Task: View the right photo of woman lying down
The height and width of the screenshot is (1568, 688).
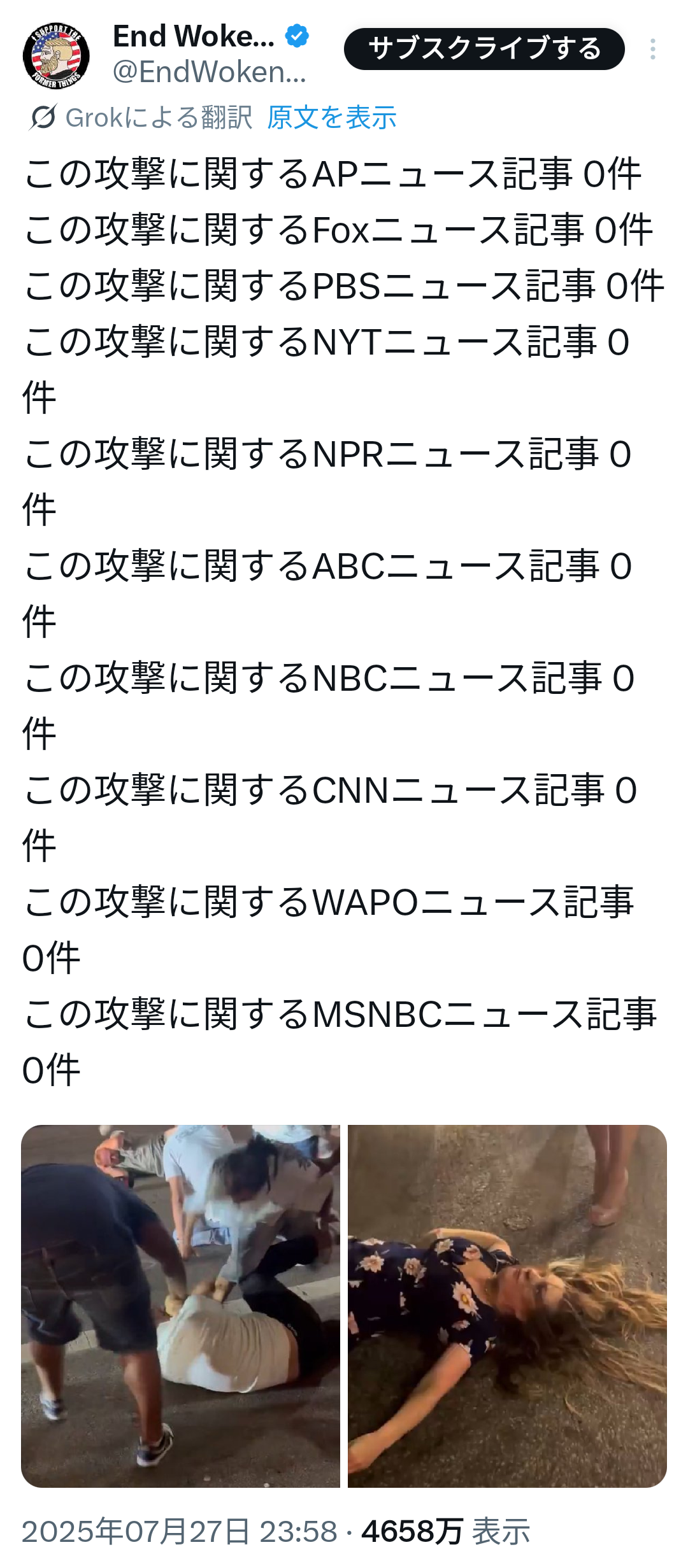Action: point(507,1306)
